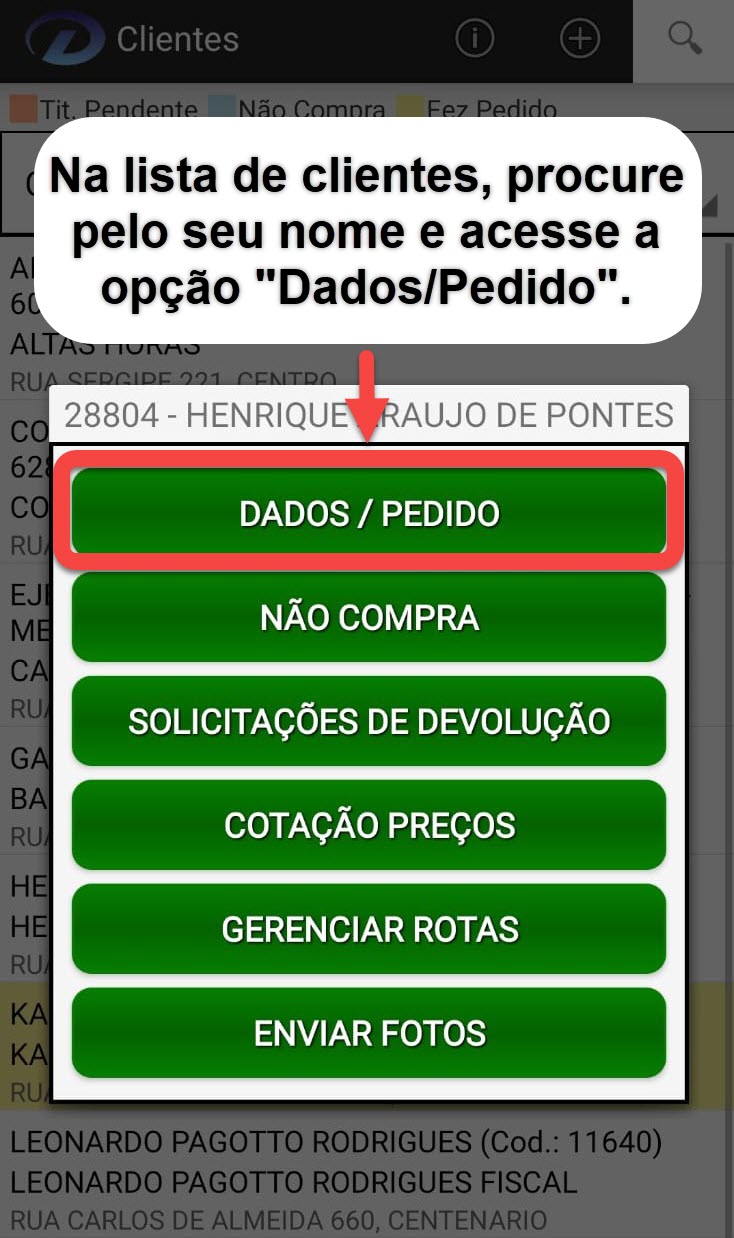Open Solicitações de Devolução
The image size is (734, 1238).
pos(368,721)
